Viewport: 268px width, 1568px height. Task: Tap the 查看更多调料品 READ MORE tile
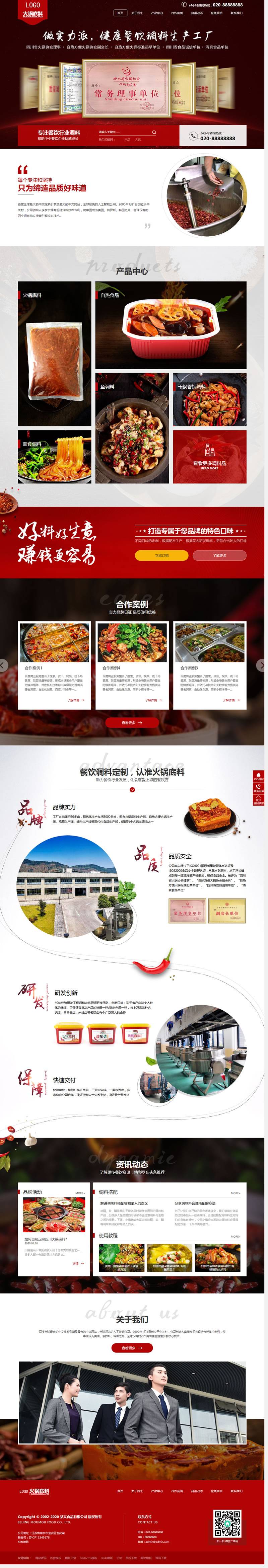[209, 457]
